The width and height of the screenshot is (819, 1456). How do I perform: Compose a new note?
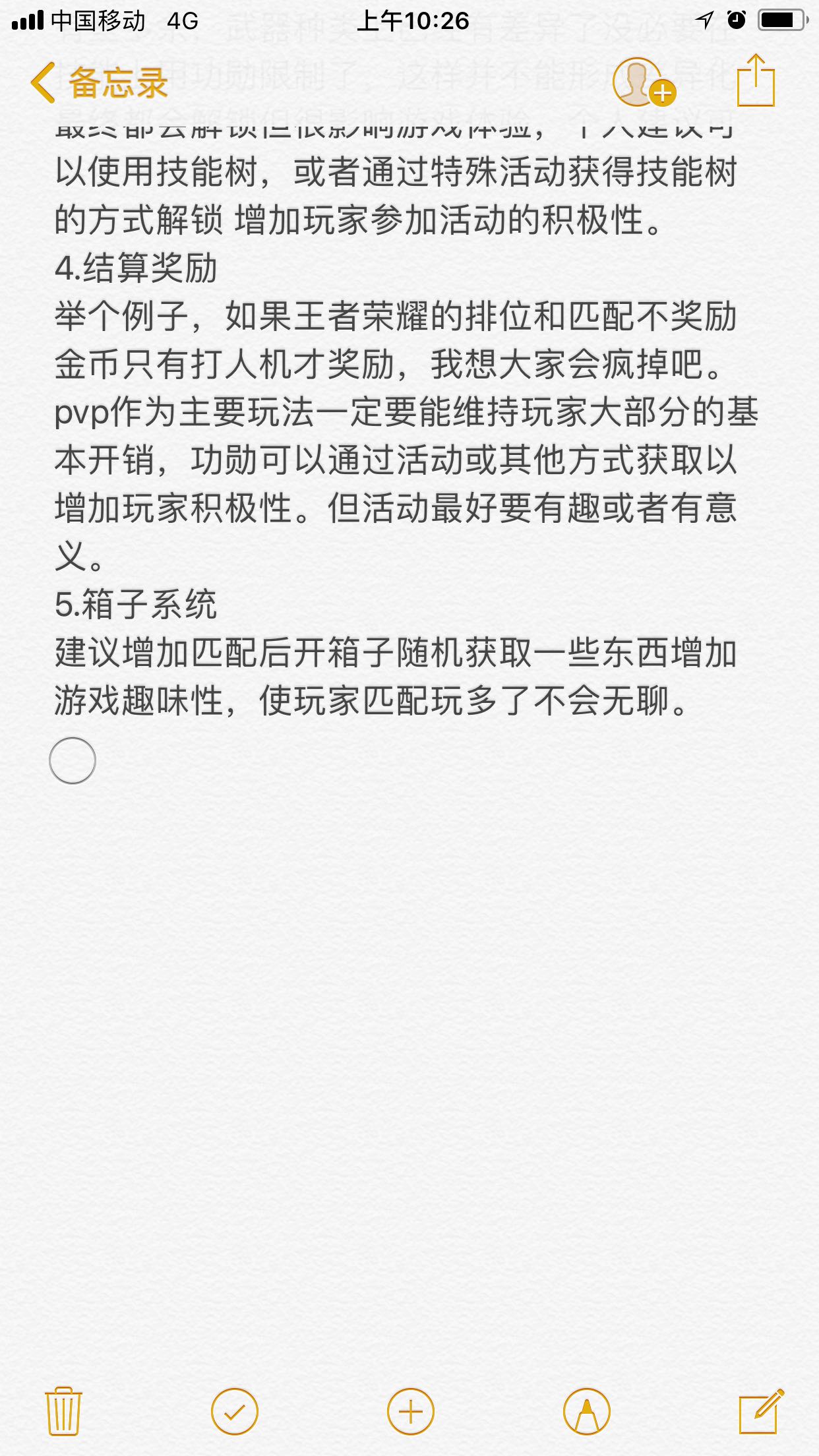coord(761,1411)
